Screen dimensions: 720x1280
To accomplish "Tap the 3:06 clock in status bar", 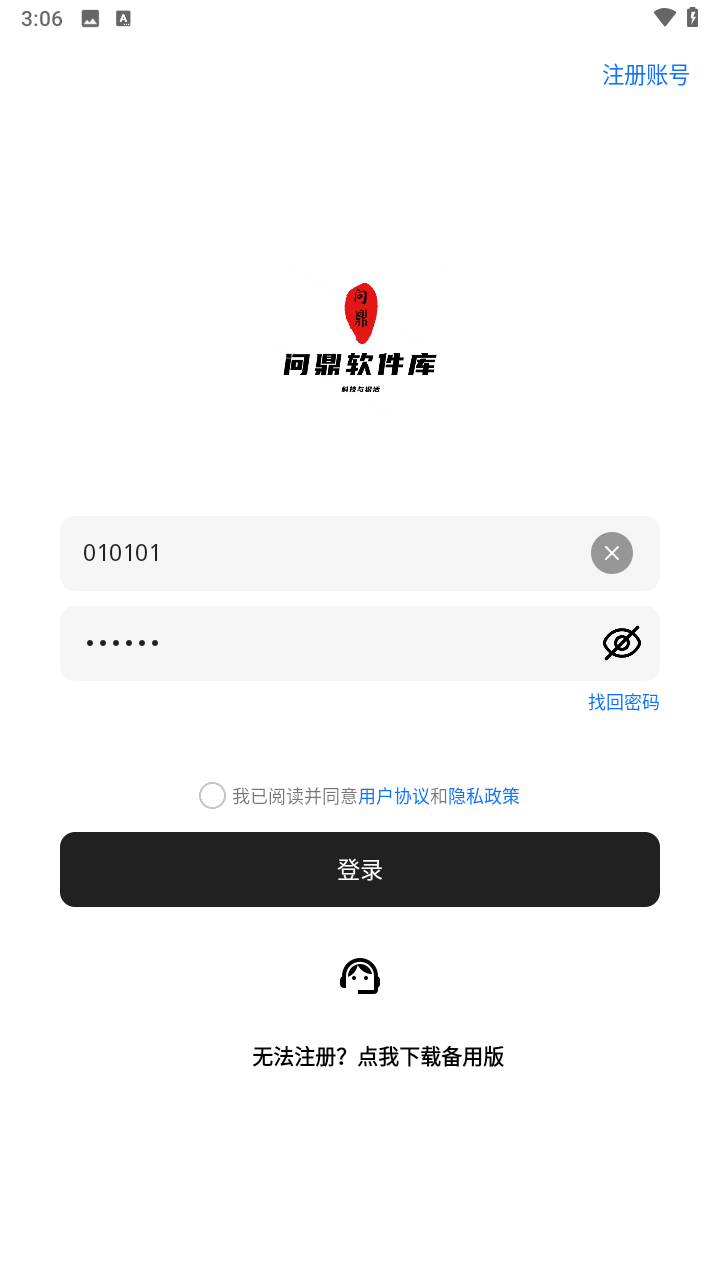I will click(x=42, y=17).
